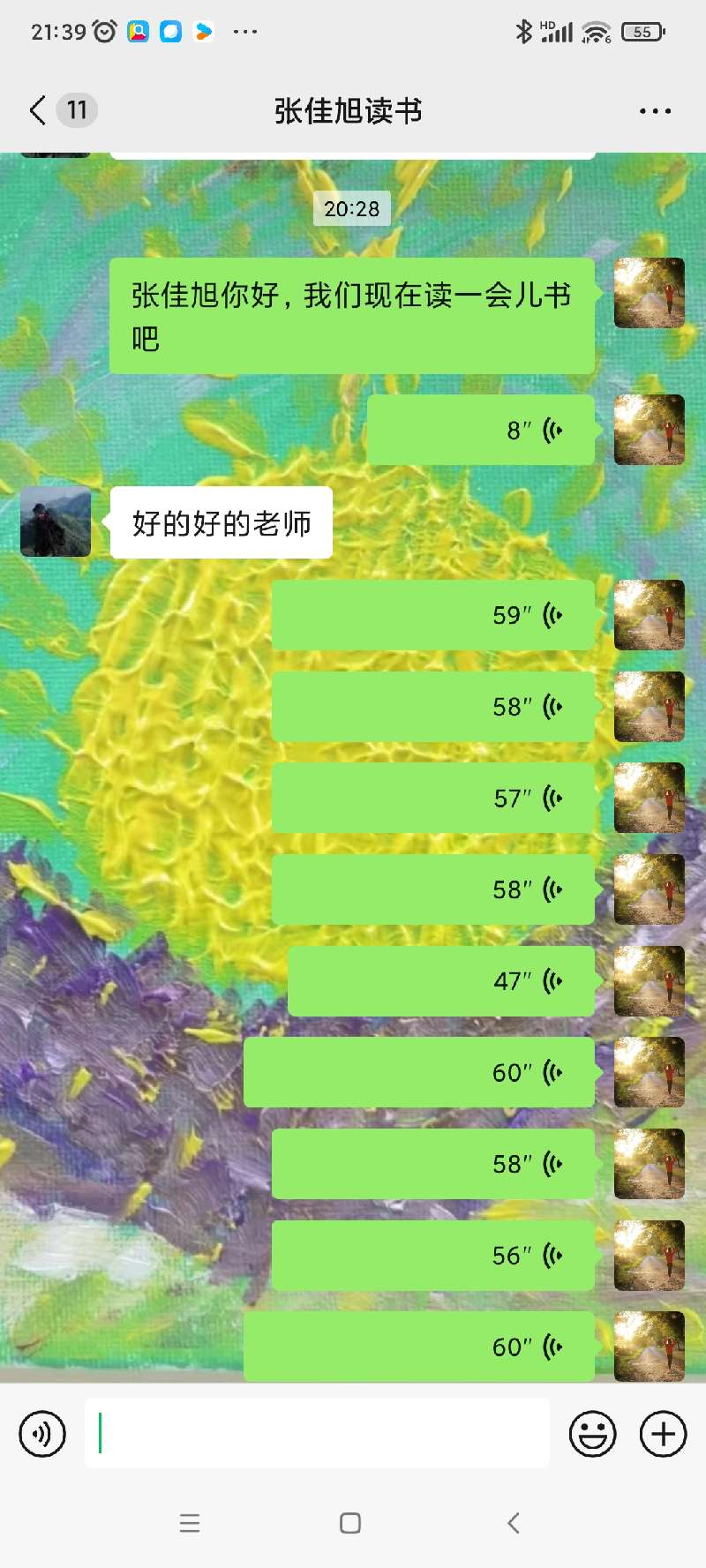Play the 47-second voice message
The image size is (706, 1568).
tap(441, 981)
